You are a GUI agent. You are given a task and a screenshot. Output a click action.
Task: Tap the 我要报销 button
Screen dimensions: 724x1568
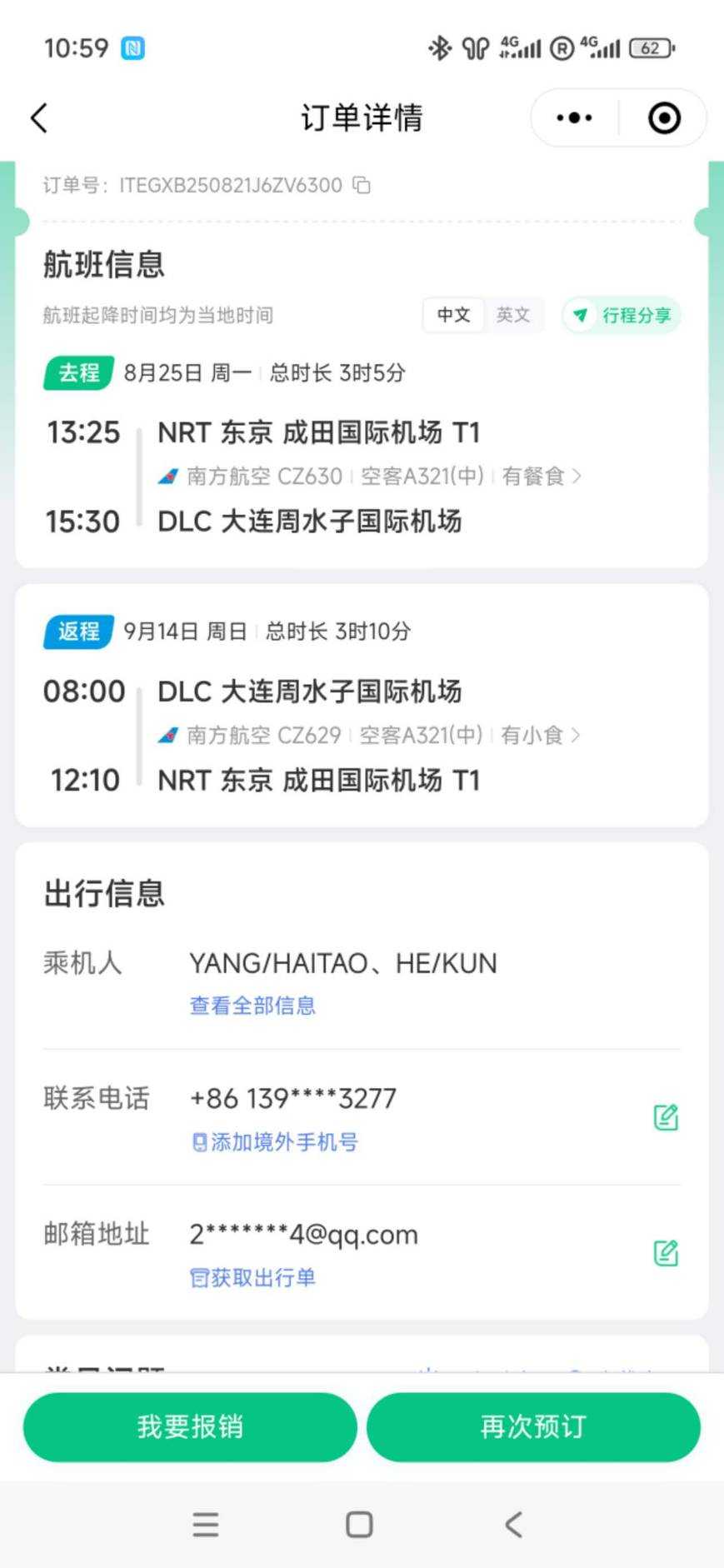point(190,1426)
